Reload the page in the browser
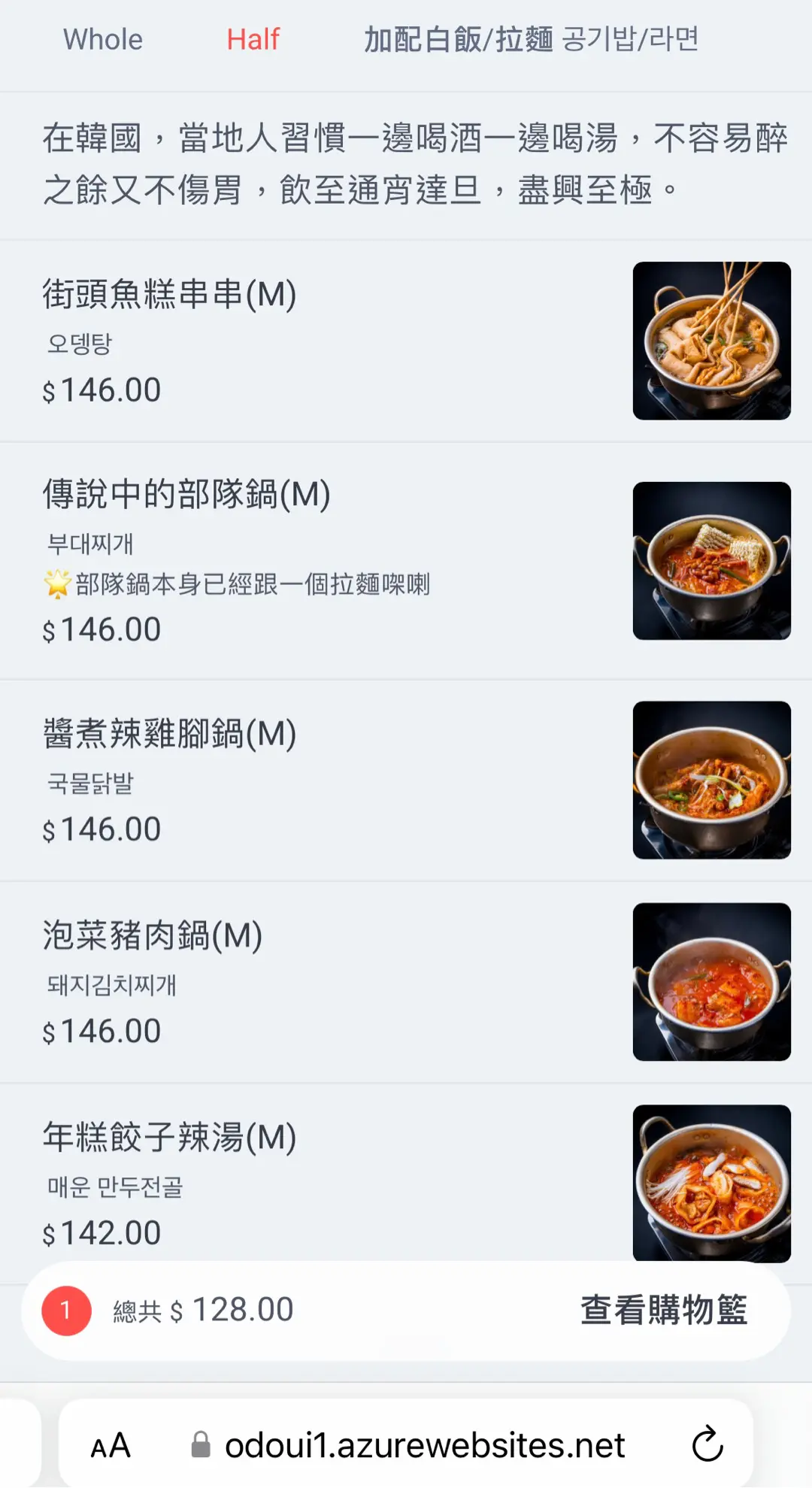The height and width of the screenshot is (1488, 812). coord(707,1444)
